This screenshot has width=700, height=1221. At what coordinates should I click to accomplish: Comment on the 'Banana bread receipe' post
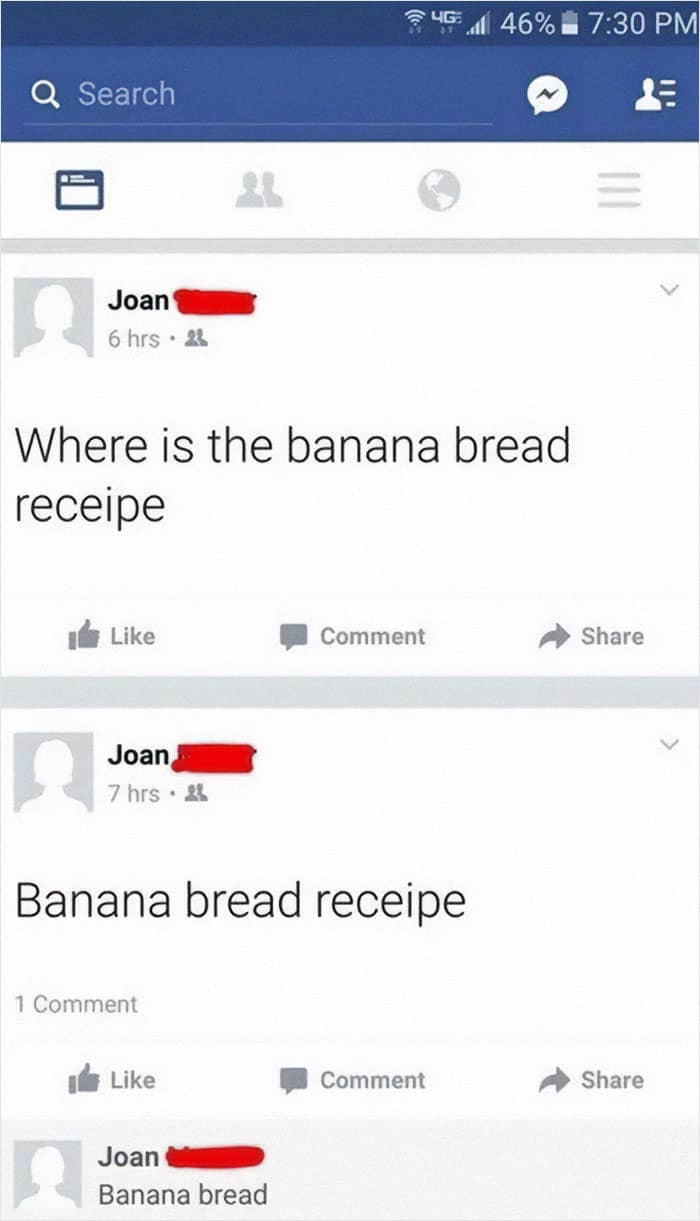click(x=353, y=1080)
